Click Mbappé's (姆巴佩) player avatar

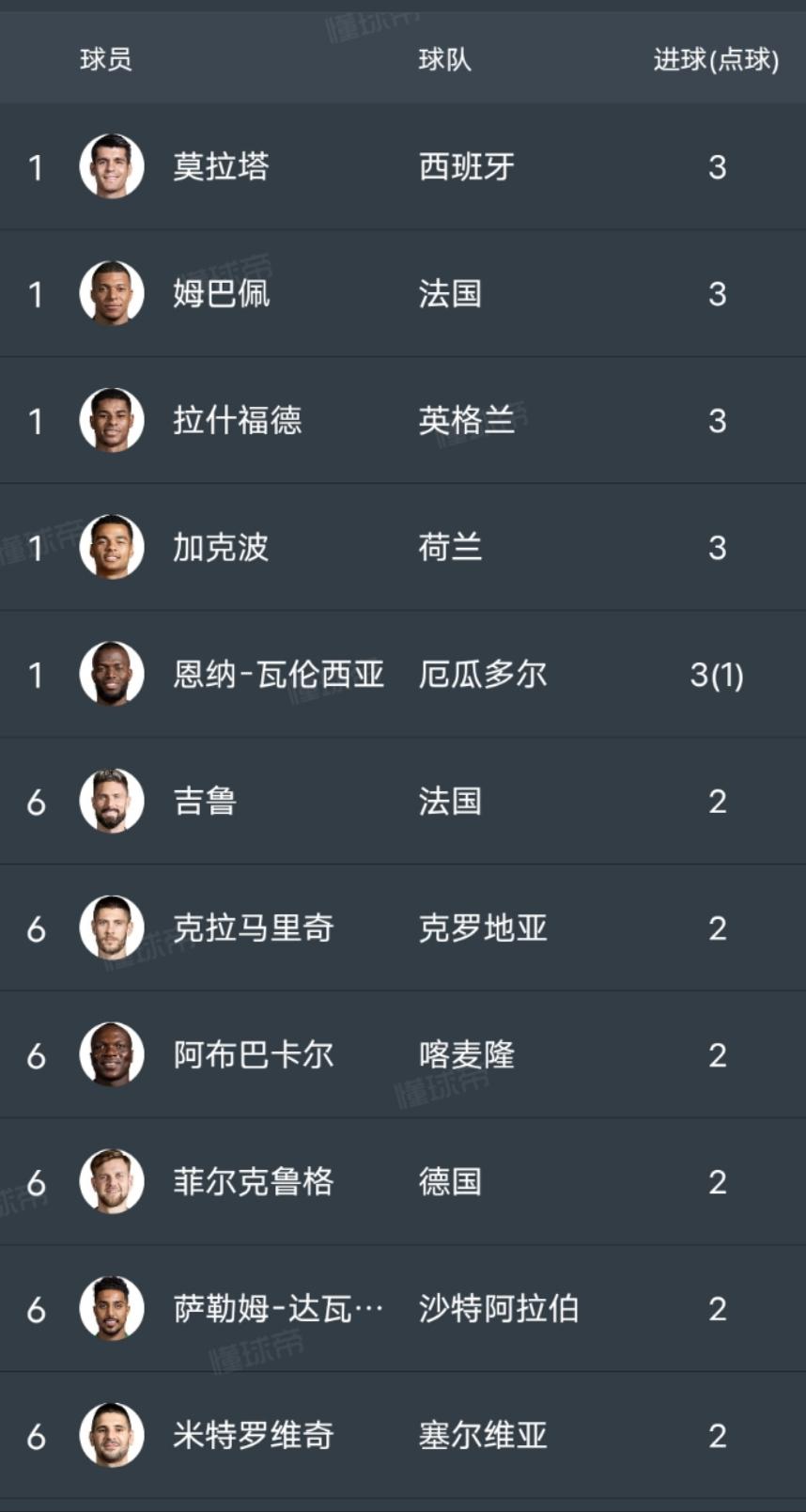pos(113,294)
